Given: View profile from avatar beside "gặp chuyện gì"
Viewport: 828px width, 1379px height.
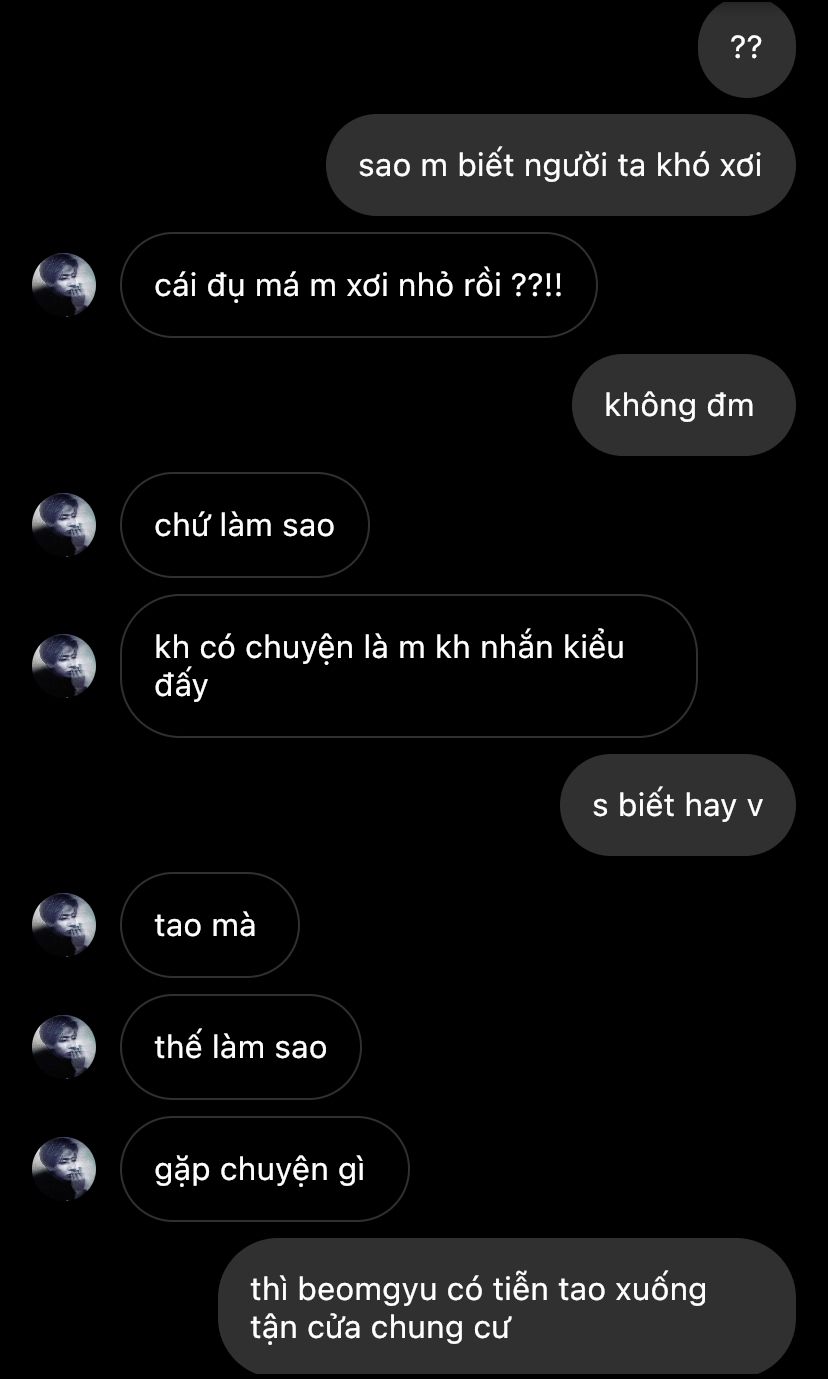Looking at the screenshot, I should pos(64,1169).
